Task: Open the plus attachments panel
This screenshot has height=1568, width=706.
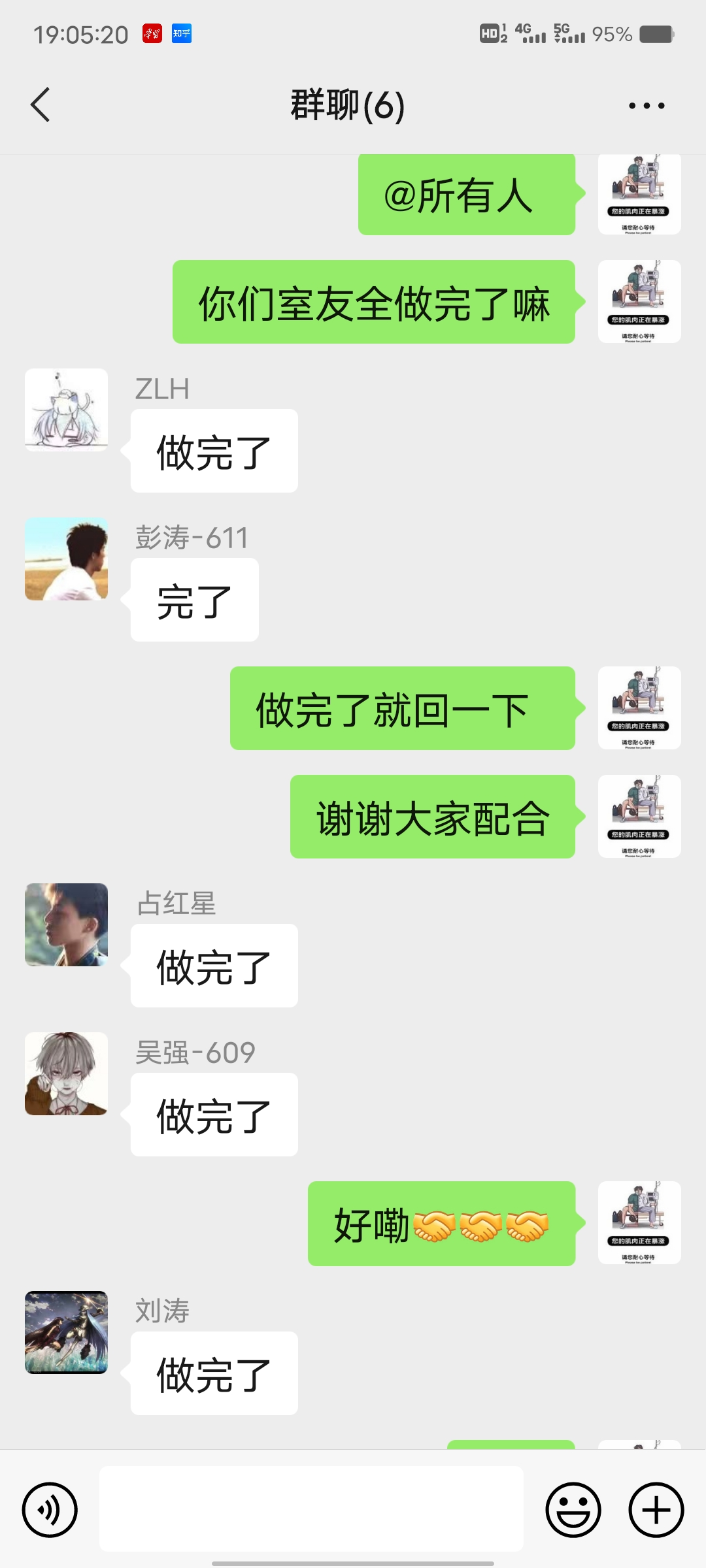Action: [x=656, y=1510]
